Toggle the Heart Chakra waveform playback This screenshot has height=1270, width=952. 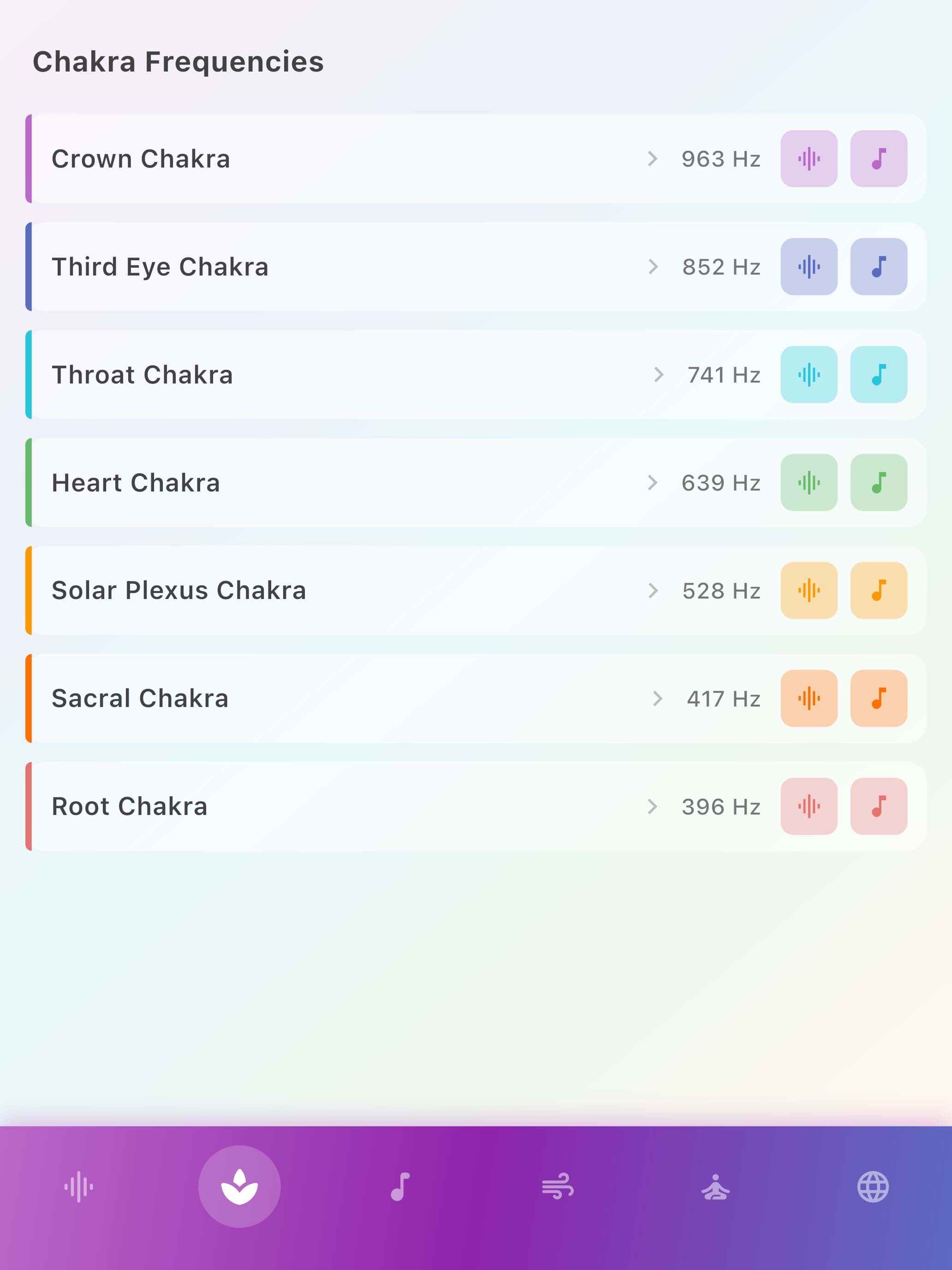809,483
